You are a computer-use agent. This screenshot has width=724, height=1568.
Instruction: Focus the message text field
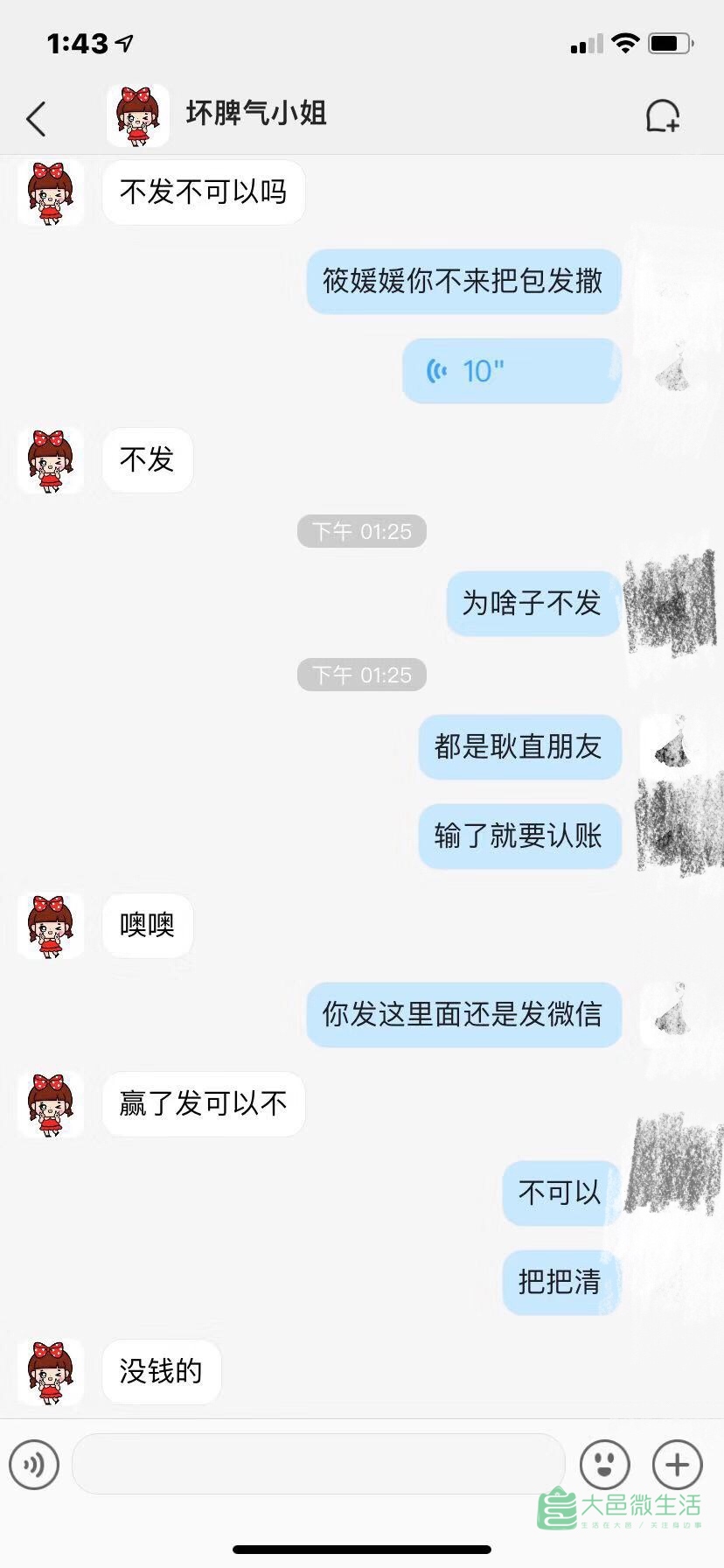pos(318,1464)
